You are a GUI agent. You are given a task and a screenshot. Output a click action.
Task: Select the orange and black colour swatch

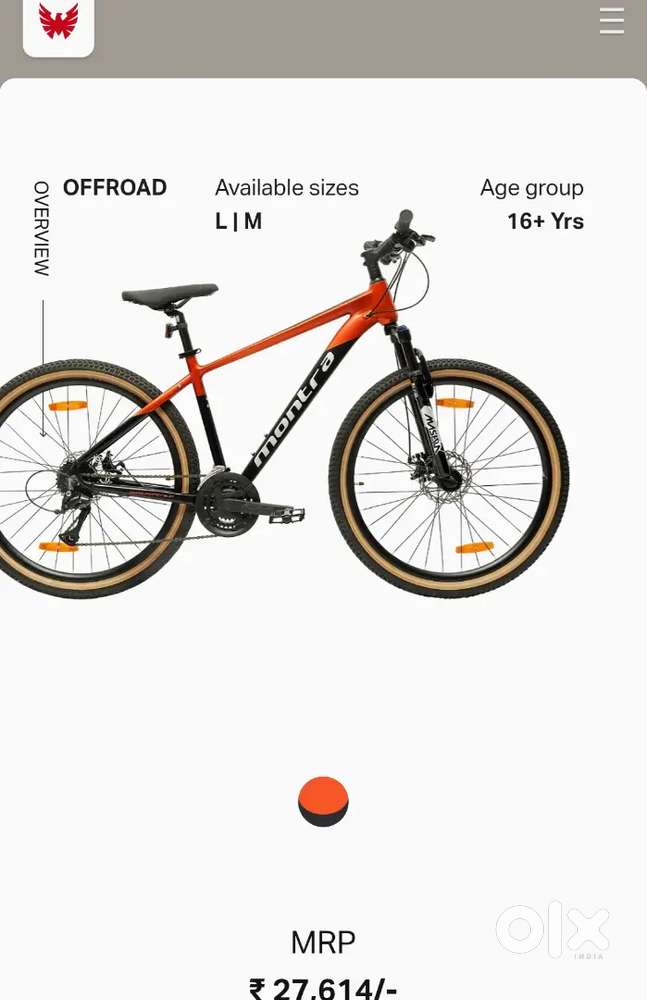point(323,801)
